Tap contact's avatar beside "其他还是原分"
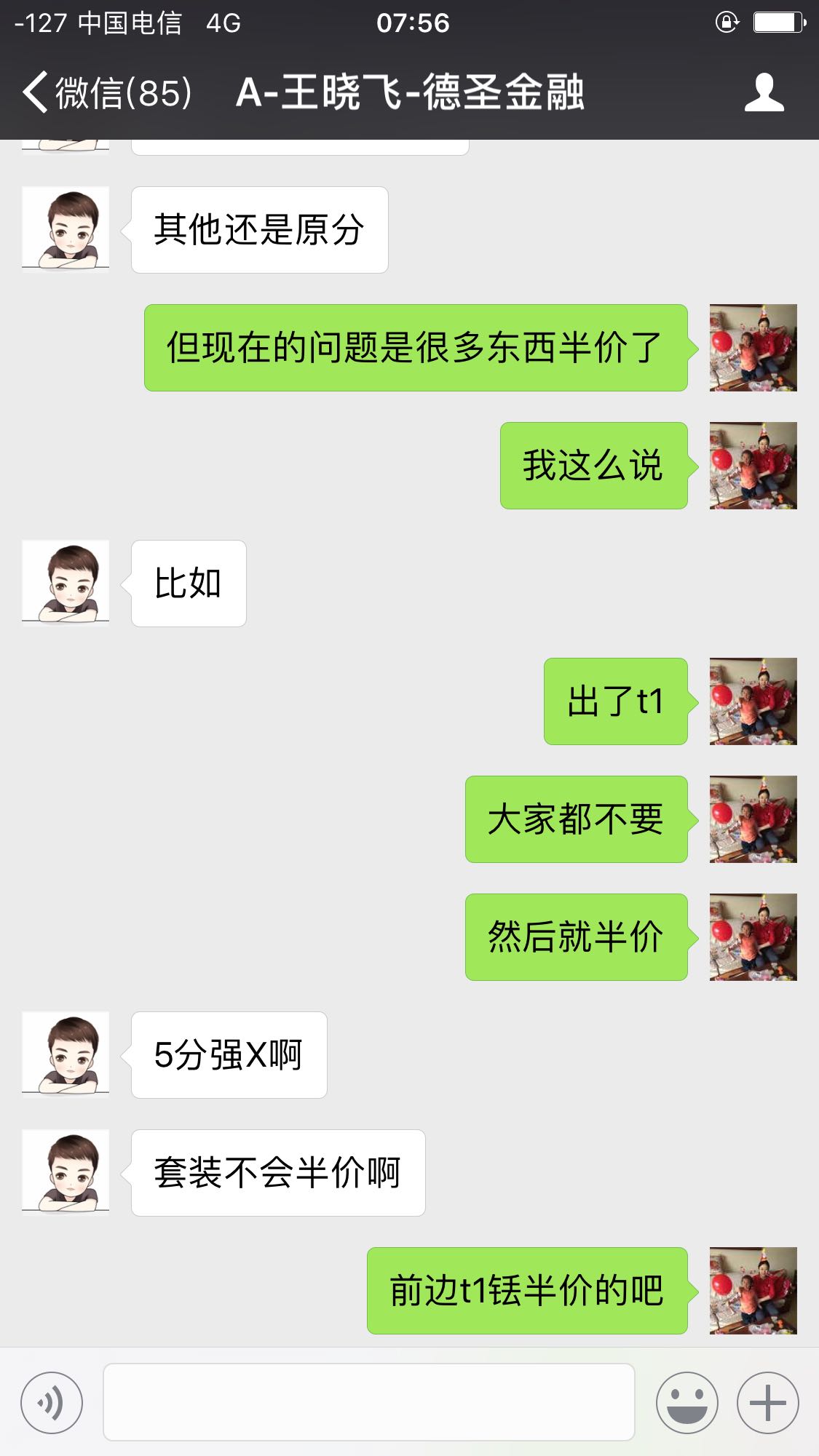Viewport: 819px width, 1456px height. point(66,228)
